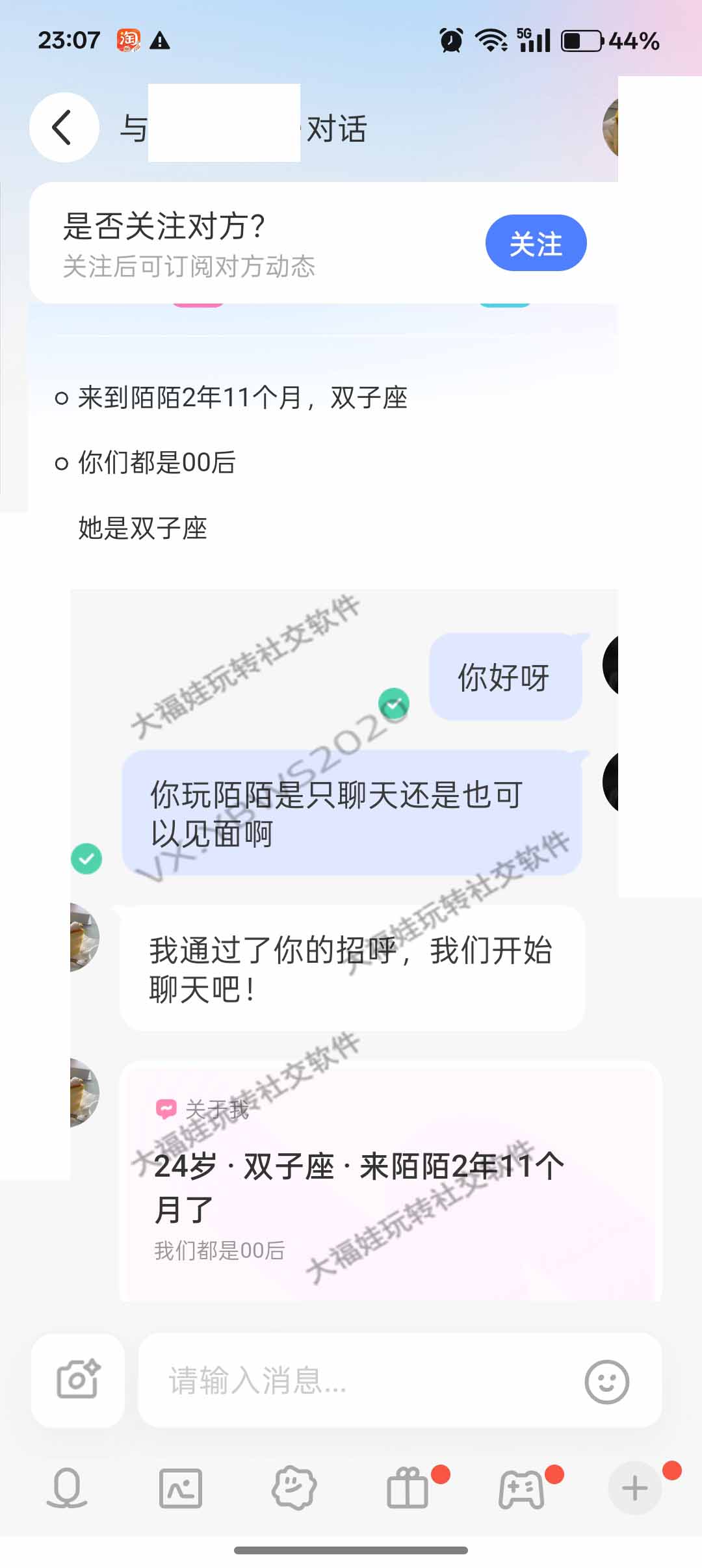Expand more options with the plus button
Screen dimensions: 702x1568
tap(634, 1488)
